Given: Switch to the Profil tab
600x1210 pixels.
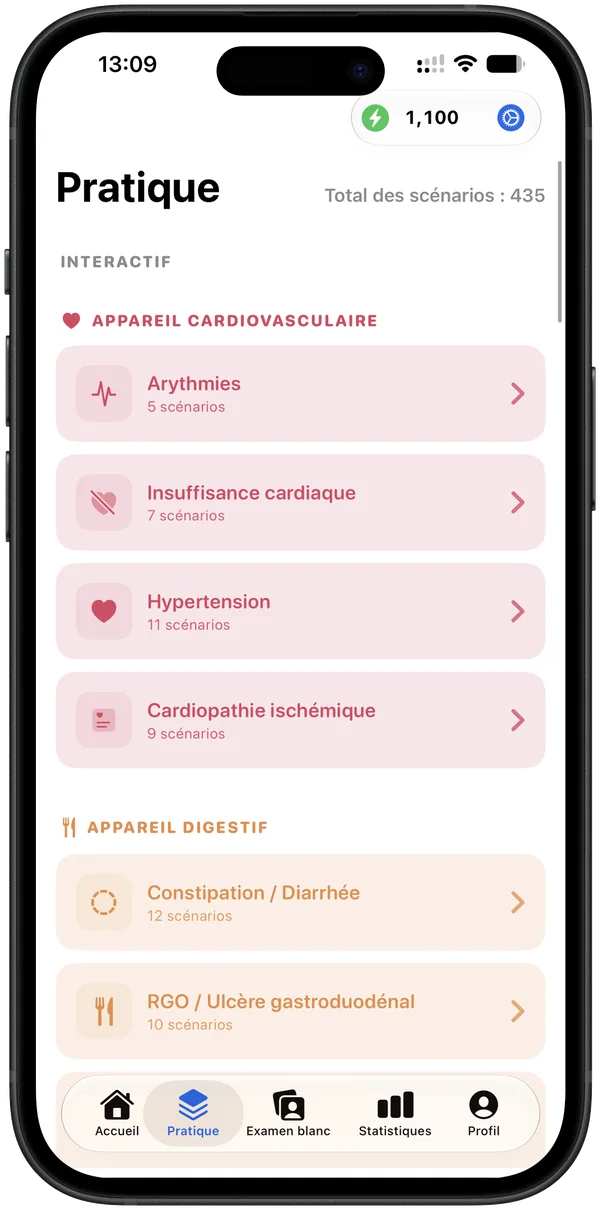Looking at the screenshot, I should (483, 1114).
